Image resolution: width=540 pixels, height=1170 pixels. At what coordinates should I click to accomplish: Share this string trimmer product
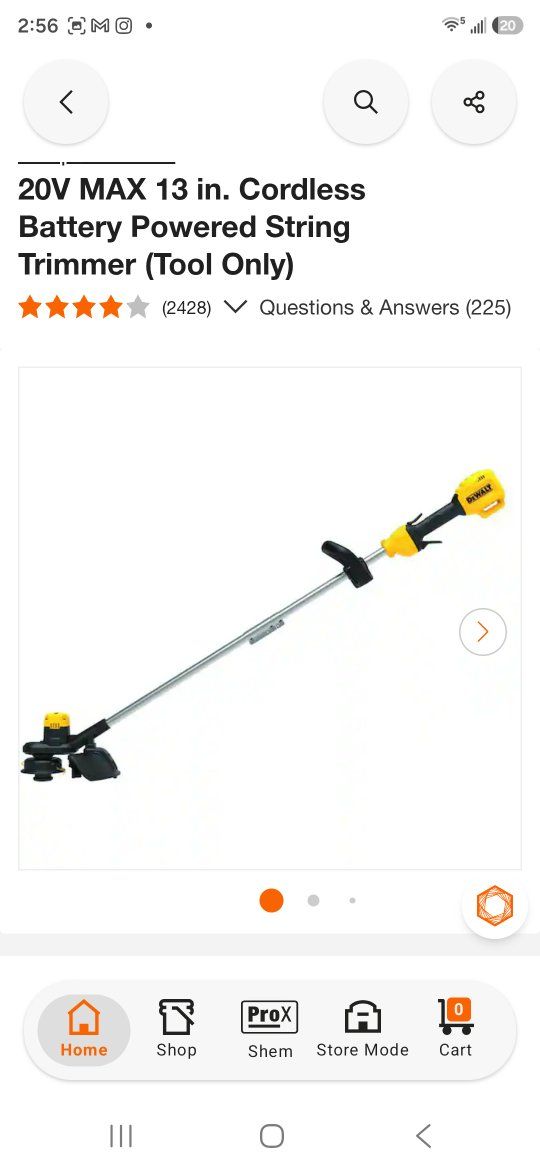474,101
